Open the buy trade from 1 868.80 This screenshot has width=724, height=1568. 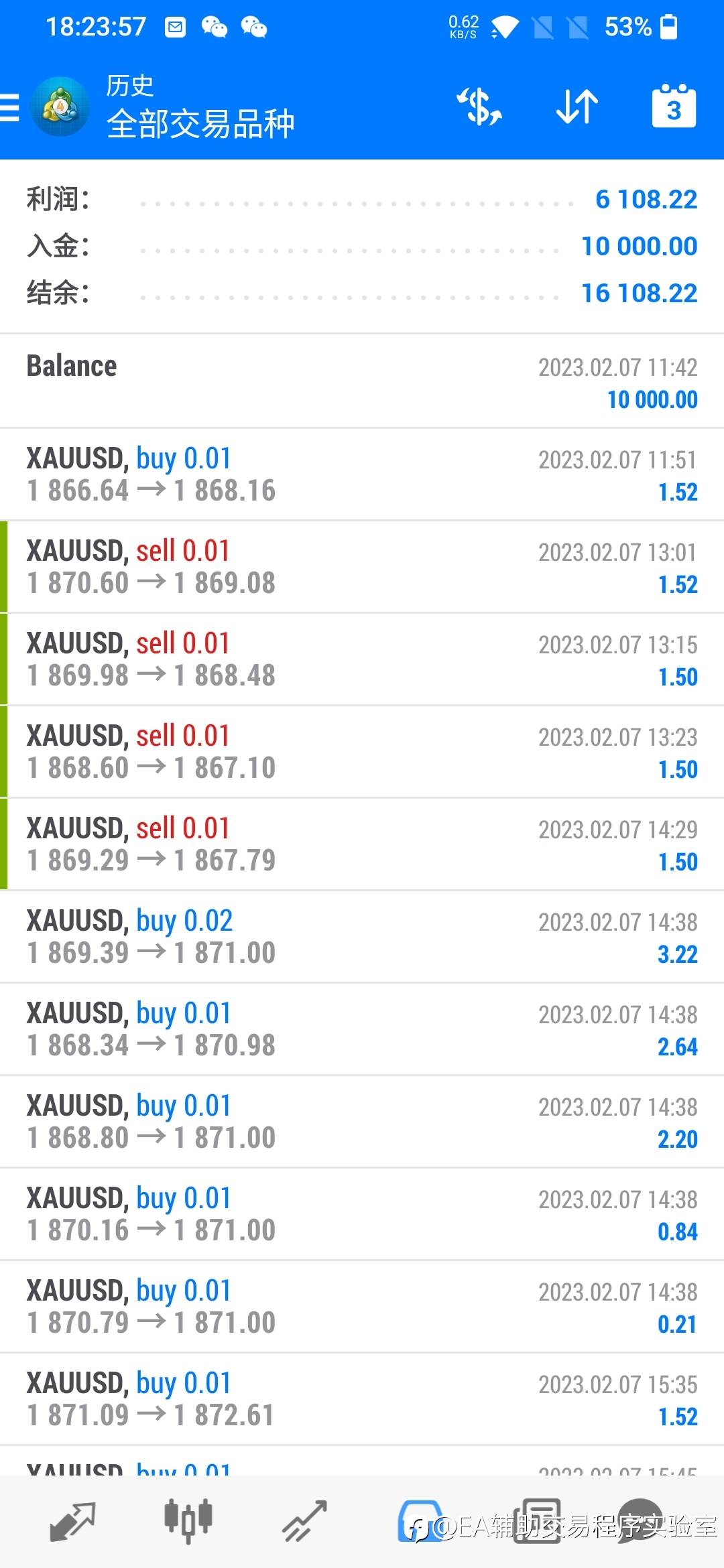362,1122
